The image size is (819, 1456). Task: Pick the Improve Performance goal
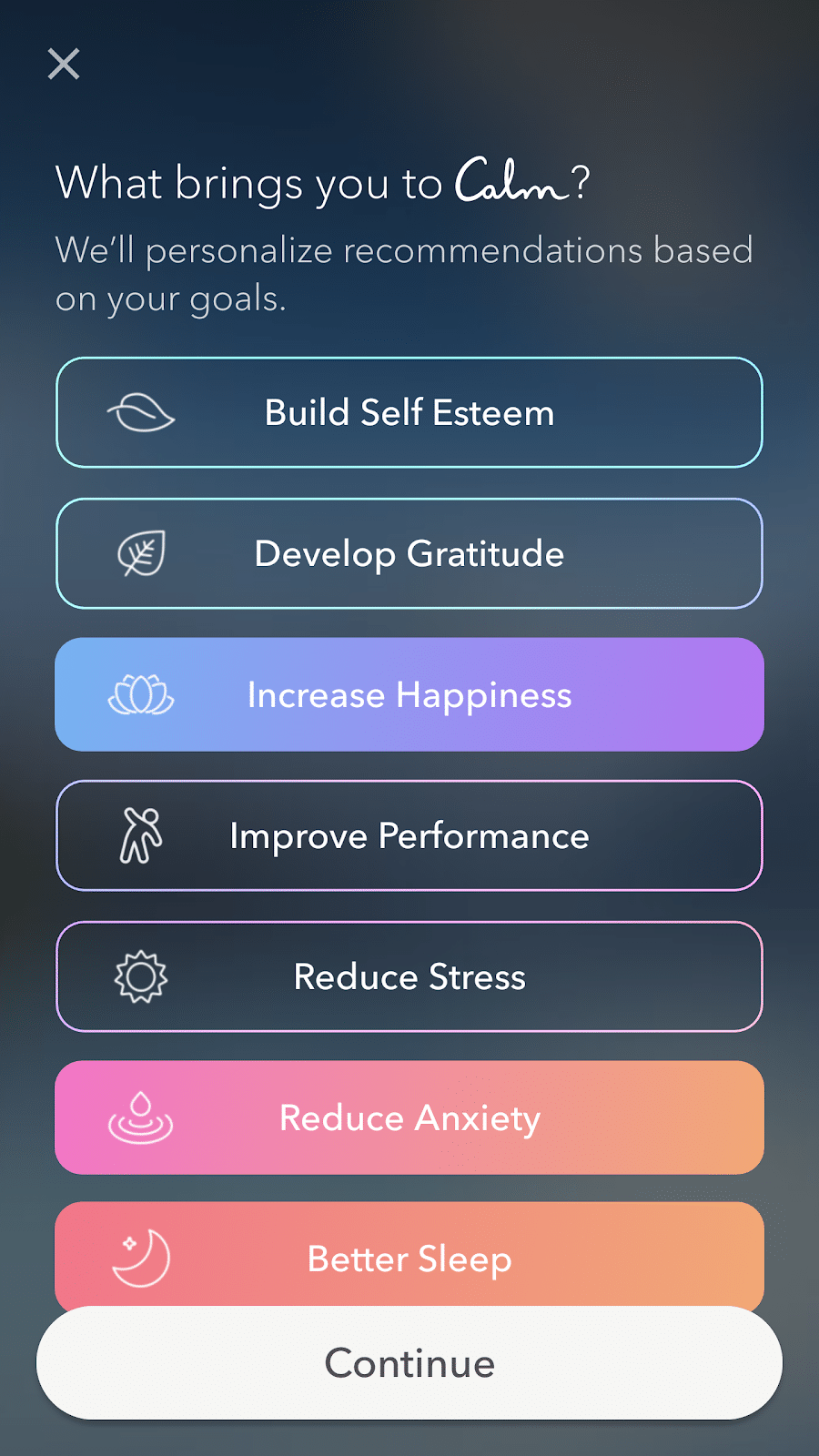pyautogui.click(x=409, y=835)
